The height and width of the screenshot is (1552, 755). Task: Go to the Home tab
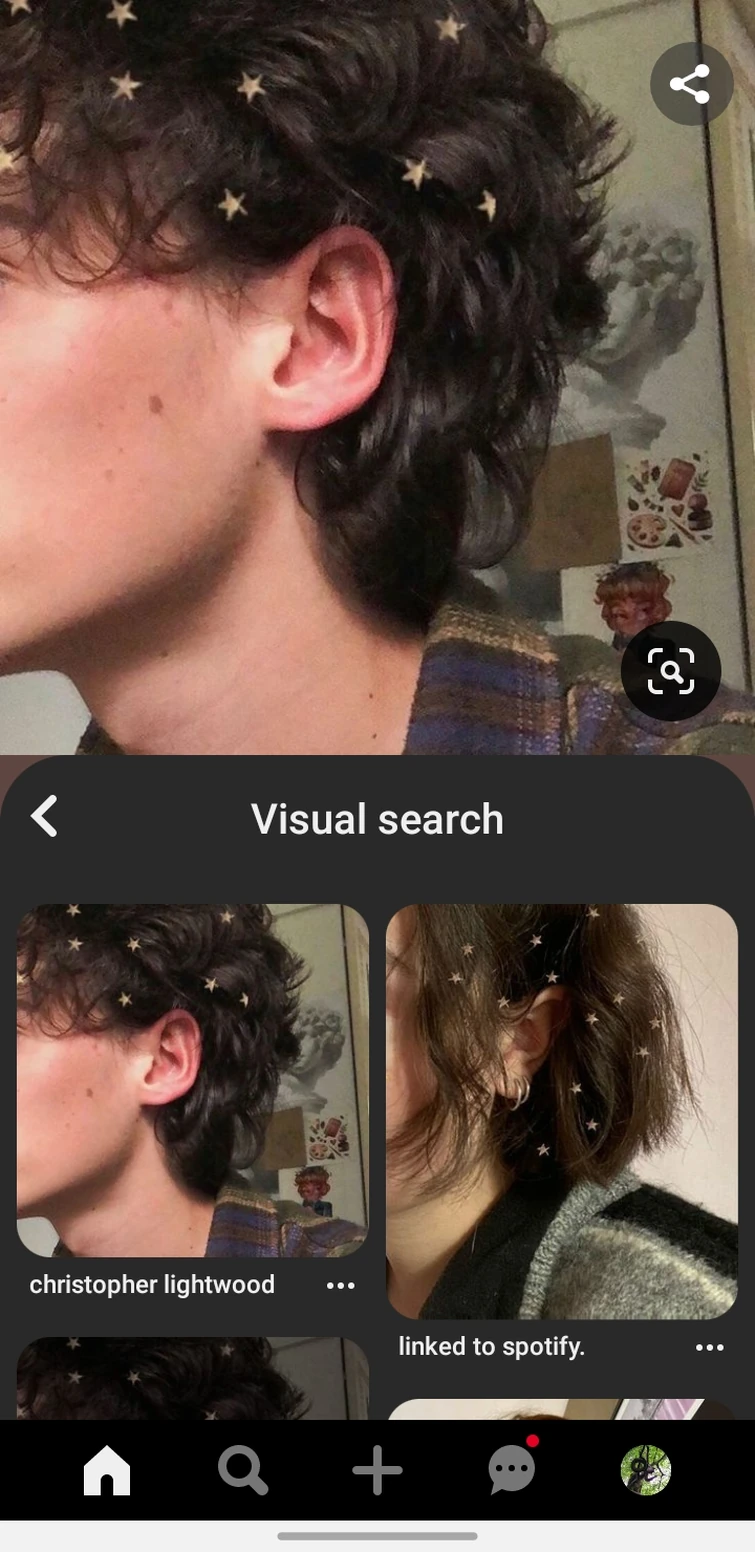107,1471
